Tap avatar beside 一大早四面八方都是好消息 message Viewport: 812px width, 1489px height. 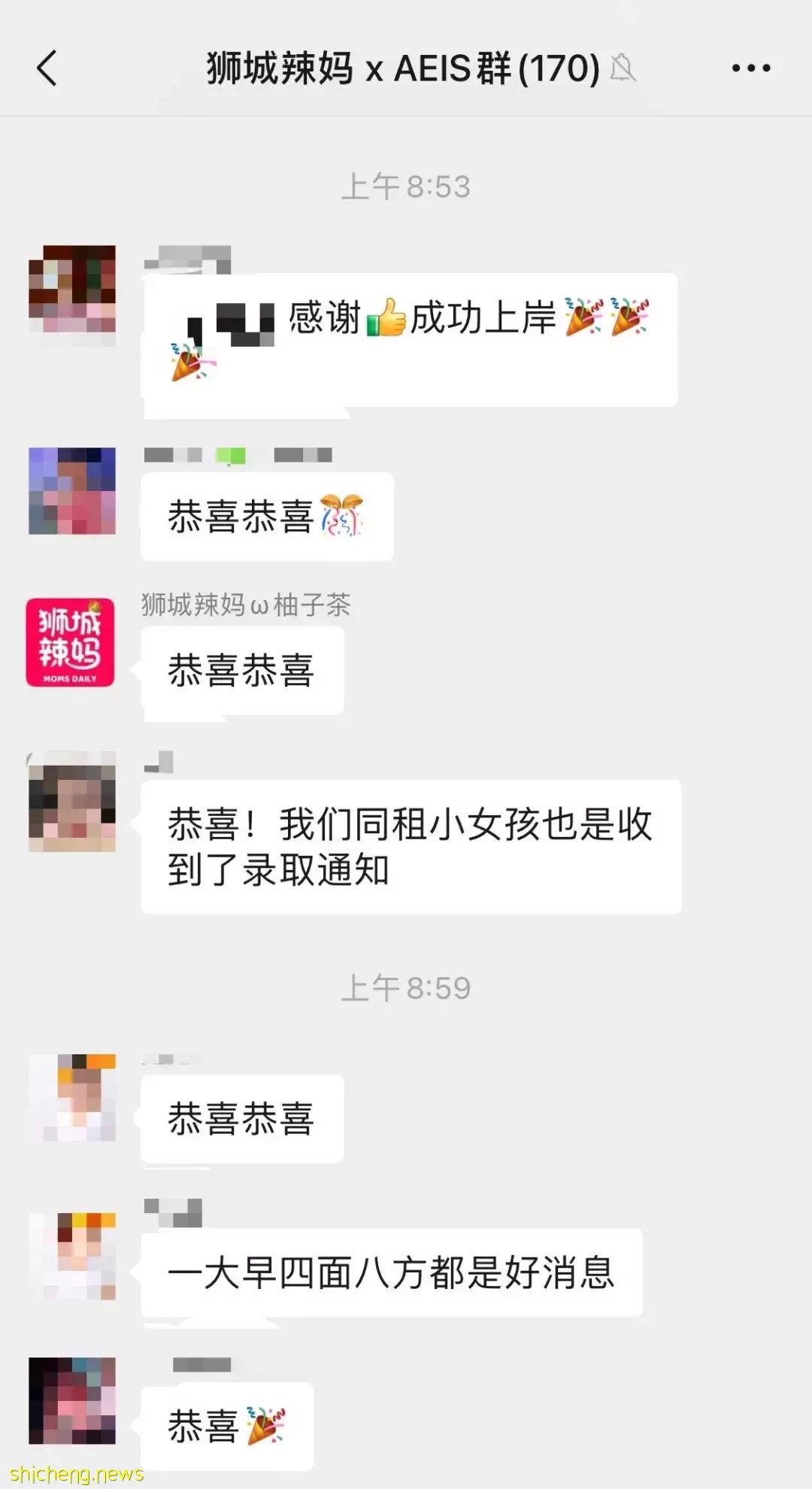pos(72,1255)
